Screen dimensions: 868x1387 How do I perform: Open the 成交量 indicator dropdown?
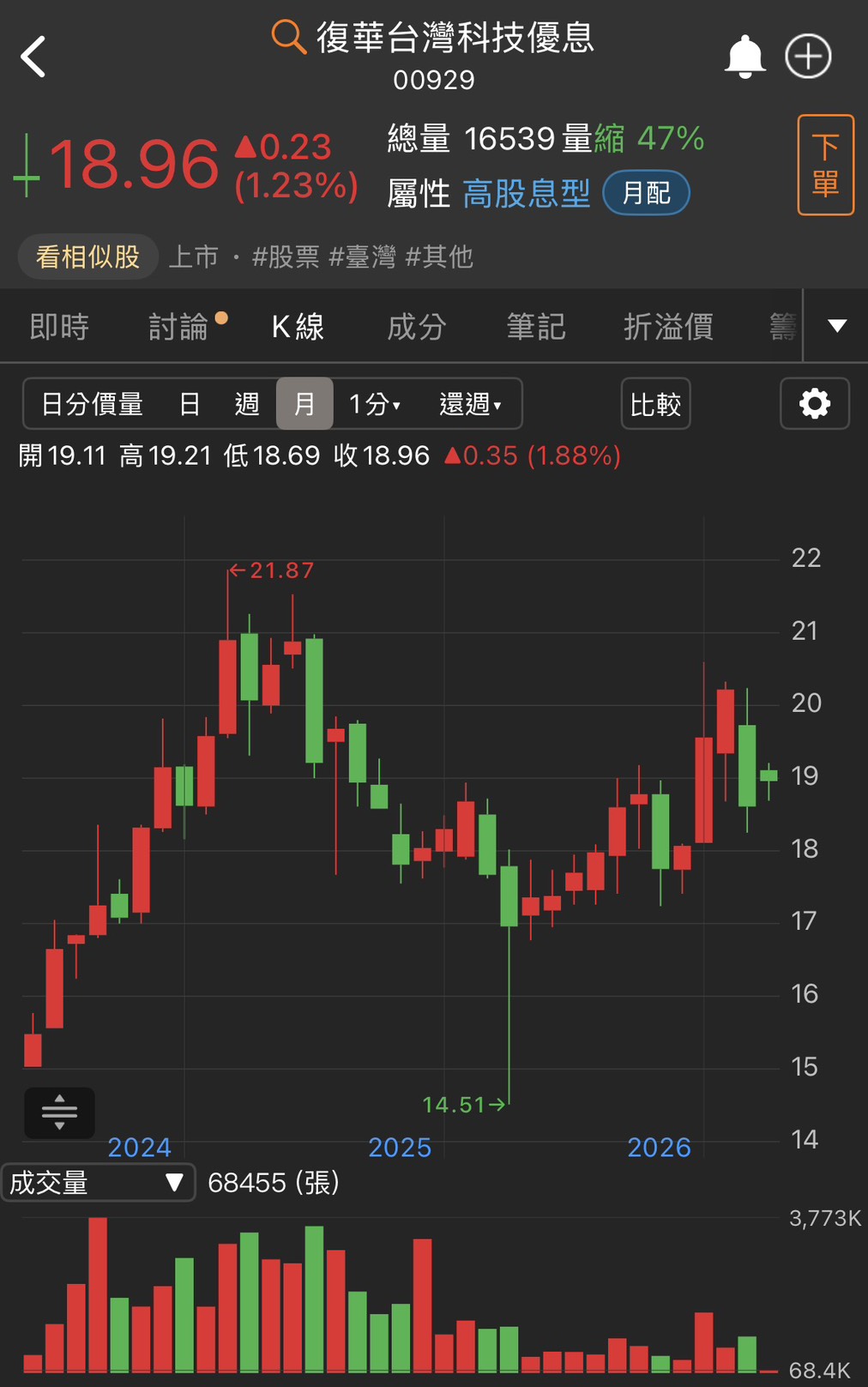point(97,1183)
